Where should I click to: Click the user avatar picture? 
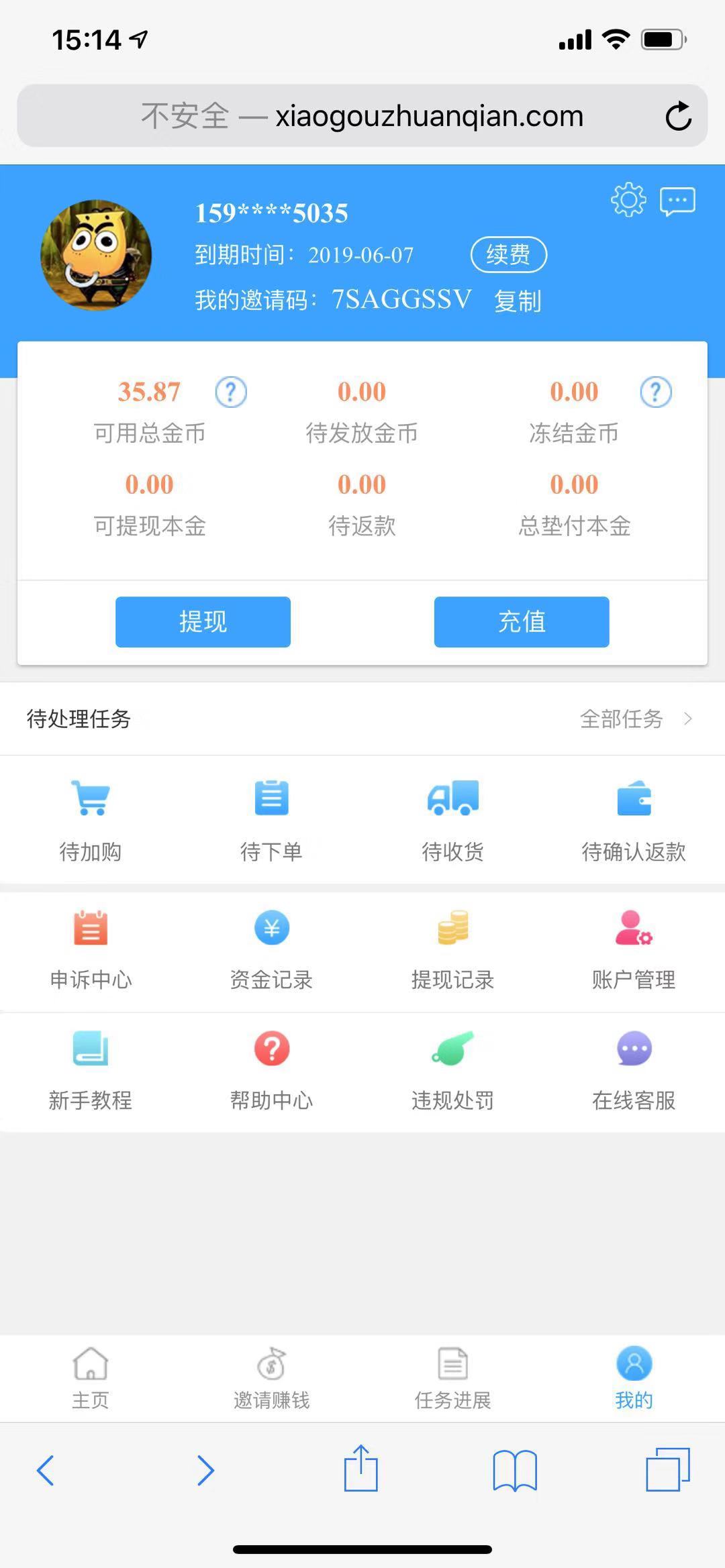coord(96,255)
